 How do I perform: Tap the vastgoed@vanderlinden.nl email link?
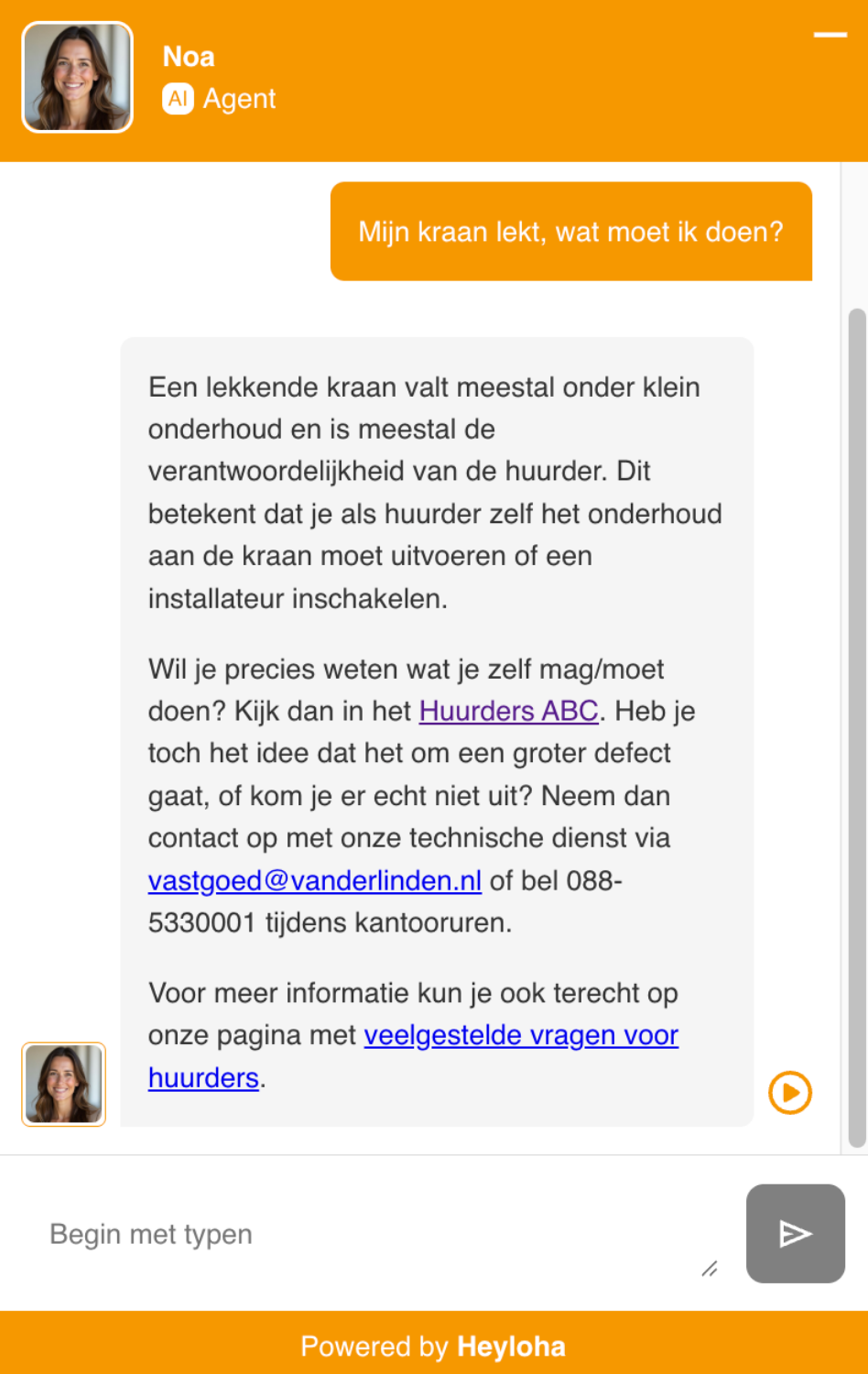pos(314,880)
